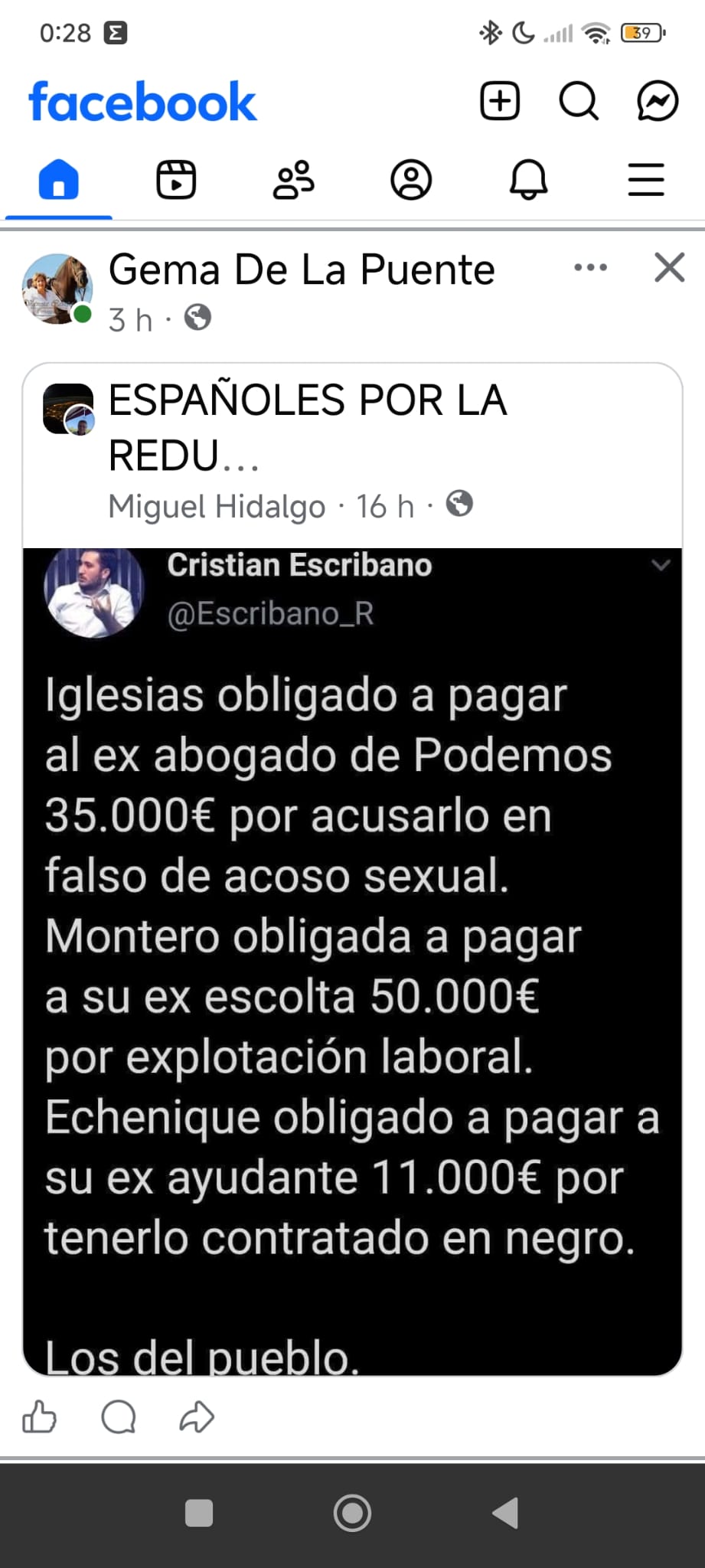Open the Friends tab
The width and height of the screenshot is (705, 1568).
pos(294,181)
